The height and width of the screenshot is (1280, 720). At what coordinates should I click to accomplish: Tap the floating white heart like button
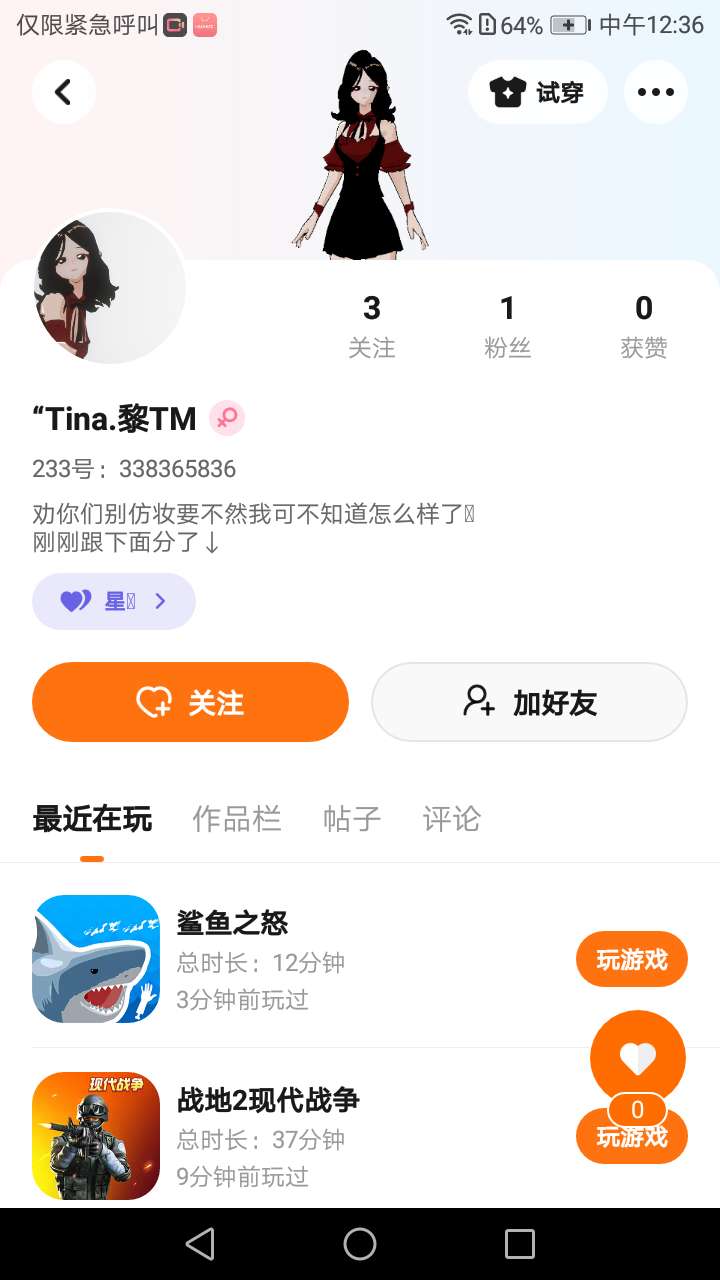pos(637,1057)
